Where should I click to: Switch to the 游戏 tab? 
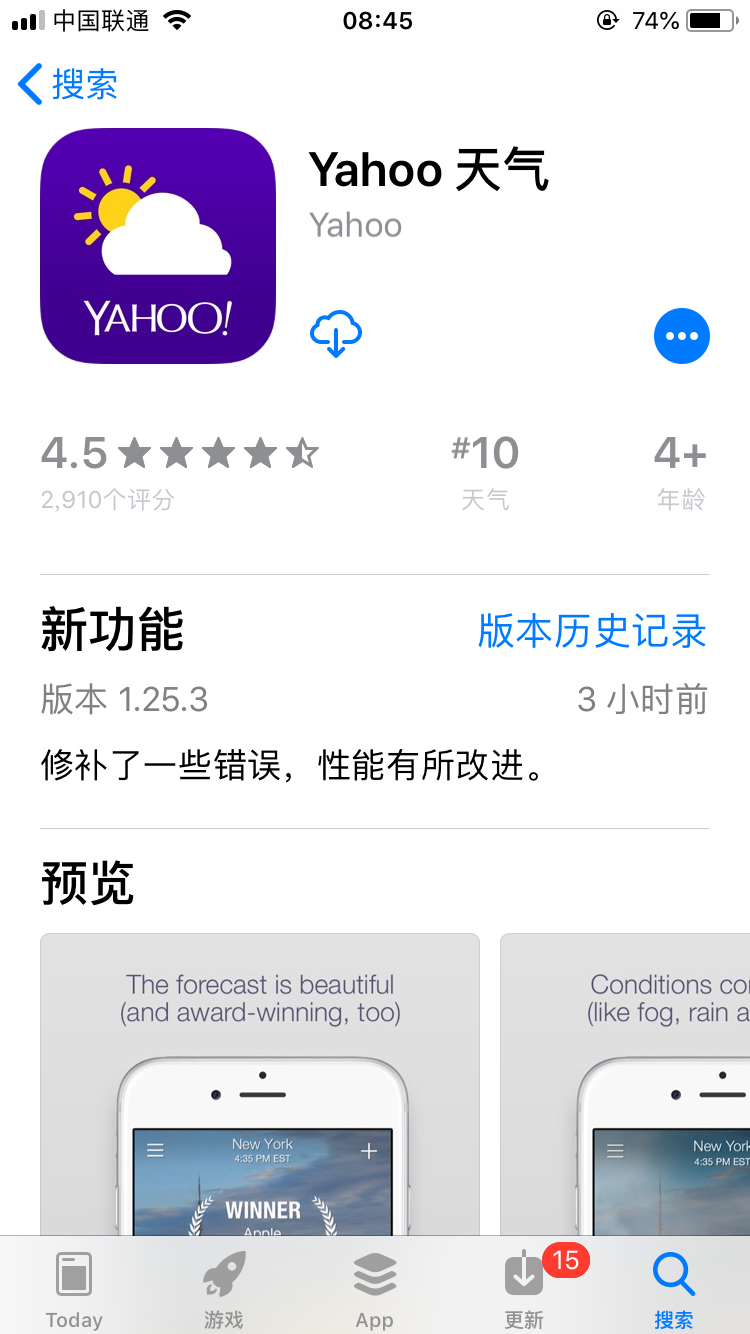coord(224,1290)
